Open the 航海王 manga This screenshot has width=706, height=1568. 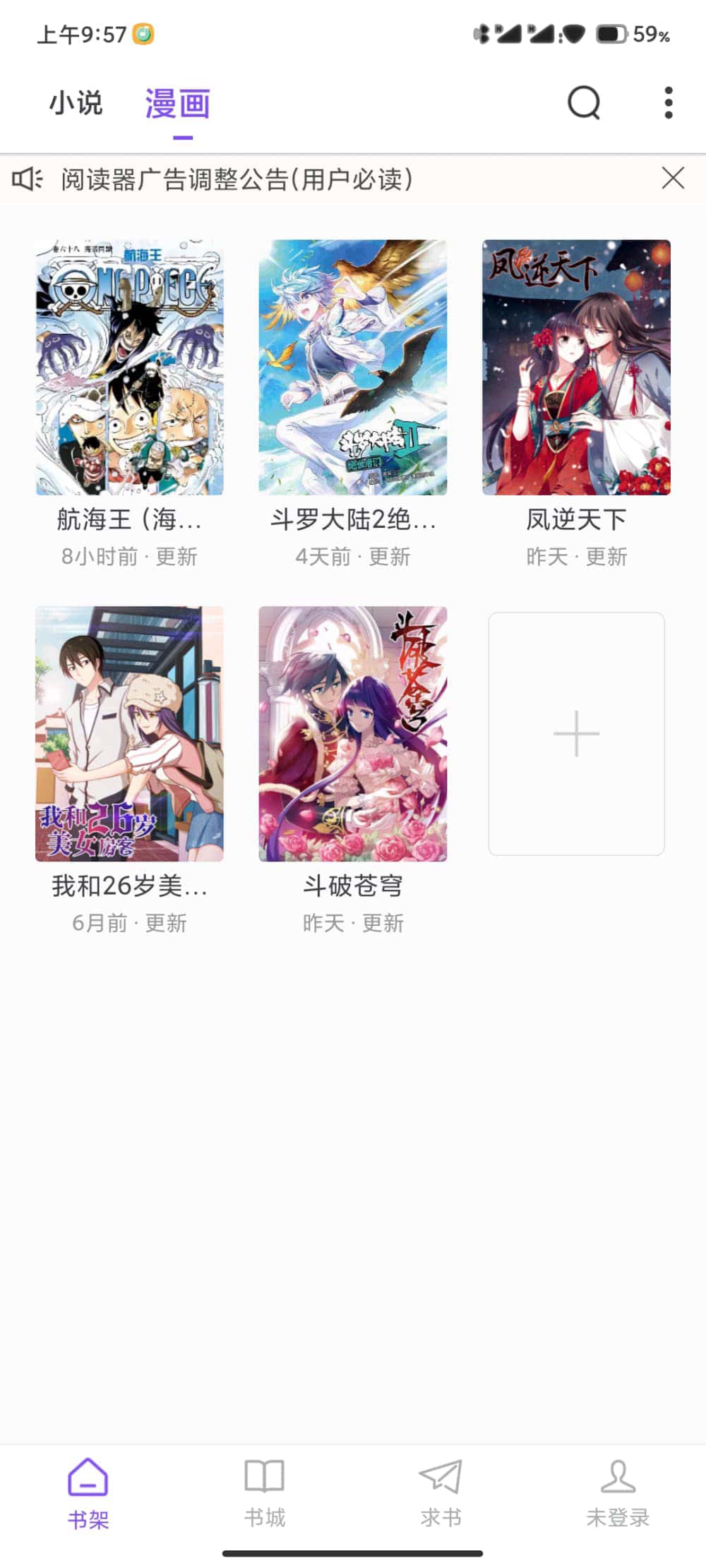(130, 368)
